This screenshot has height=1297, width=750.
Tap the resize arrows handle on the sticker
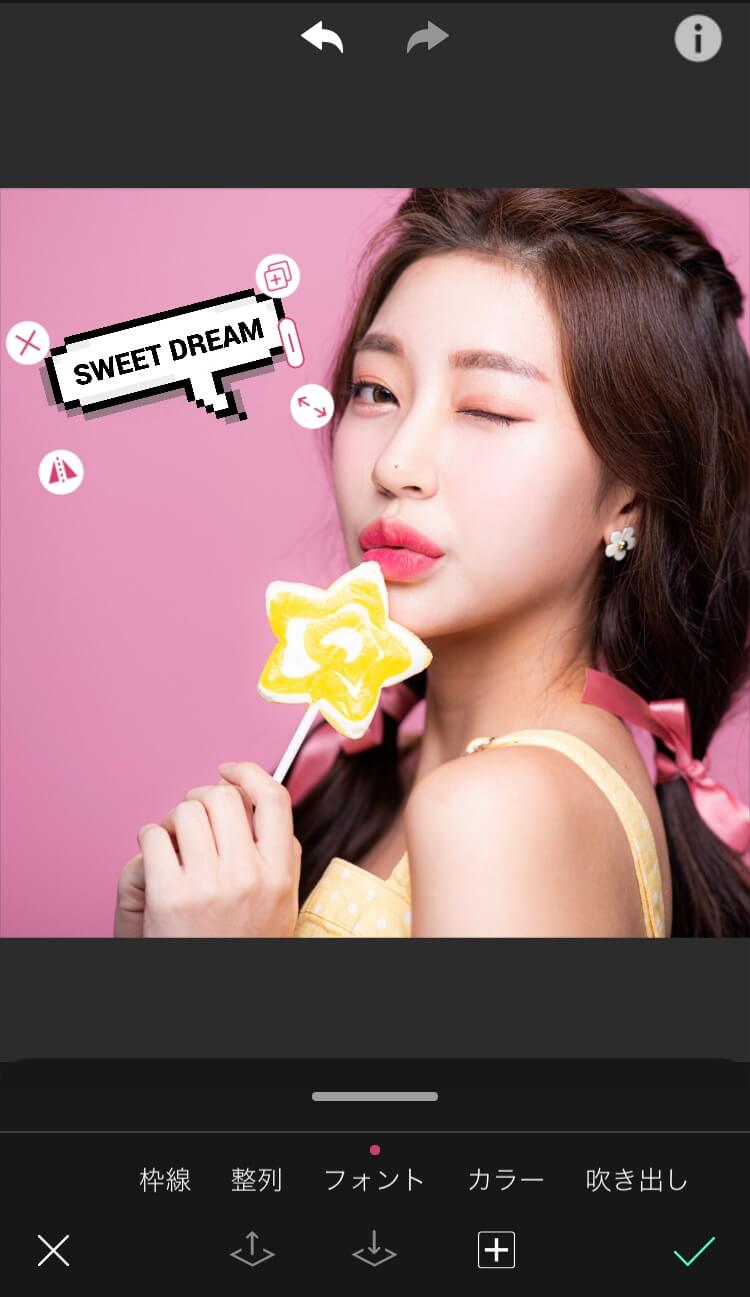[x=312, y=406]
